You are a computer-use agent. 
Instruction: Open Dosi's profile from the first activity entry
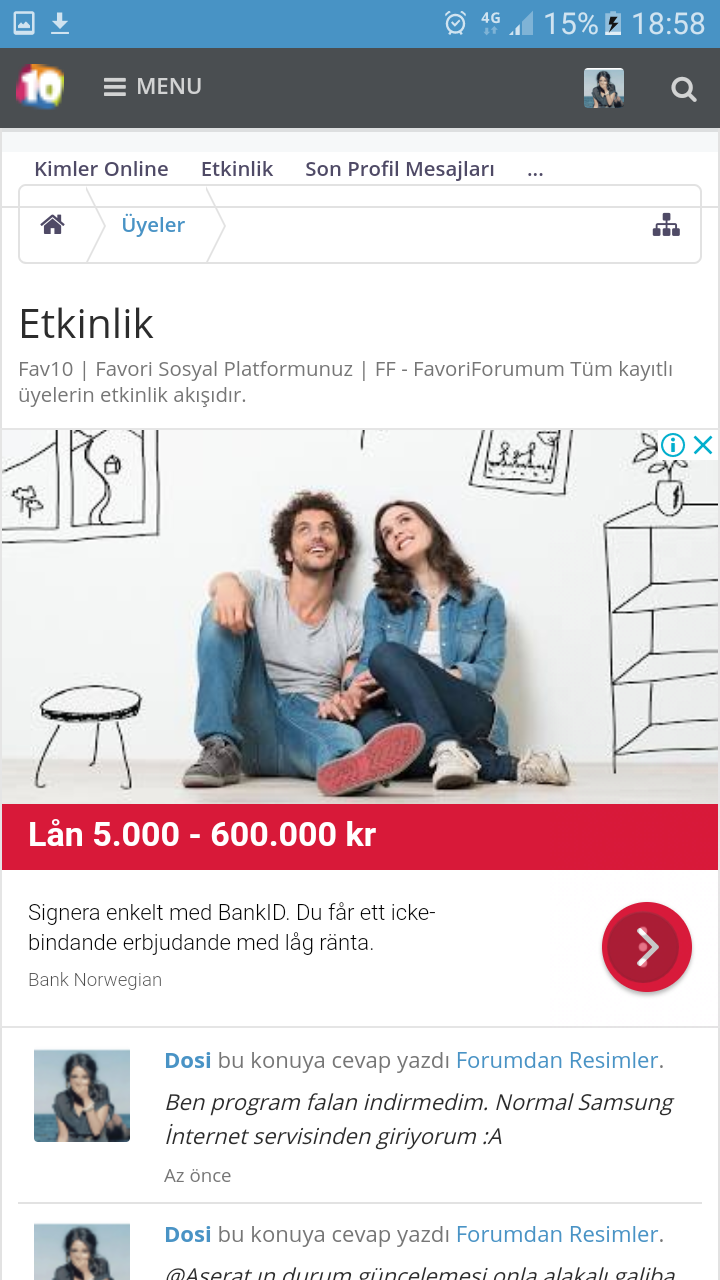point(188,1060)
